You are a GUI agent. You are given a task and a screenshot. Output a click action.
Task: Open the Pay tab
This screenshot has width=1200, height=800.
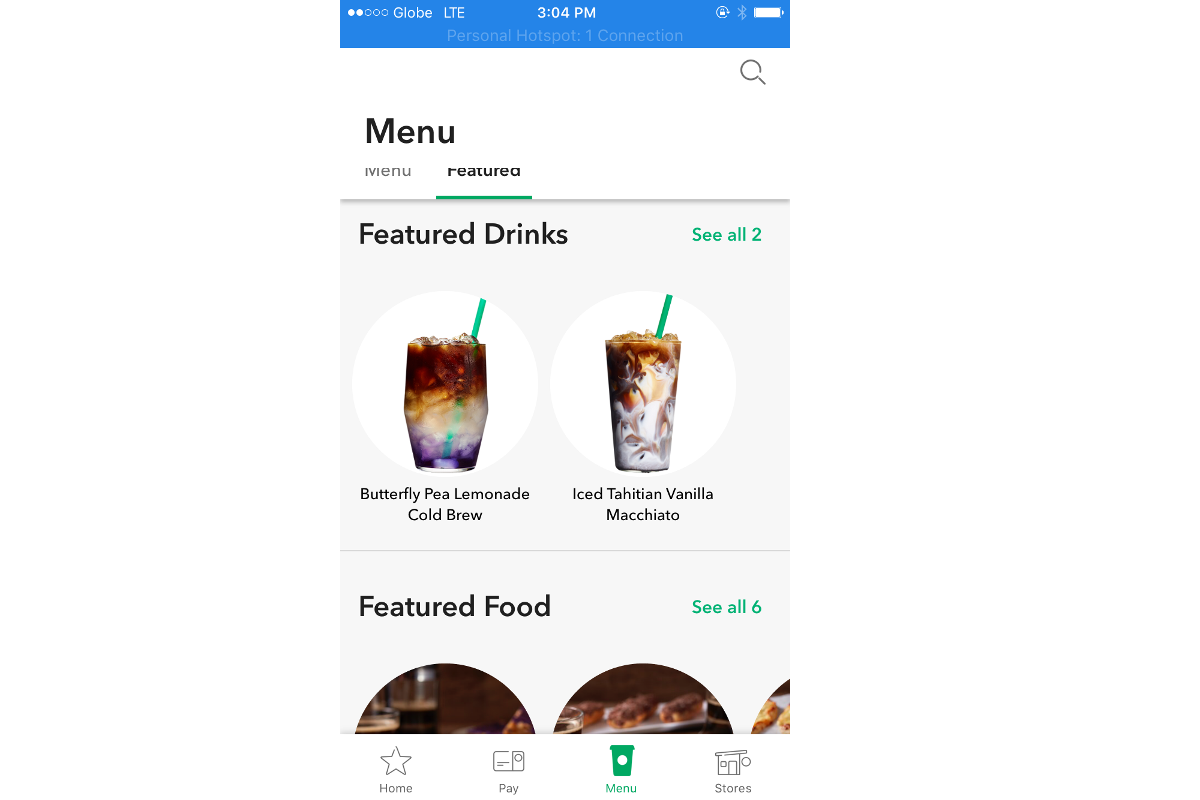pyautogui.click(x=508, y=770)
